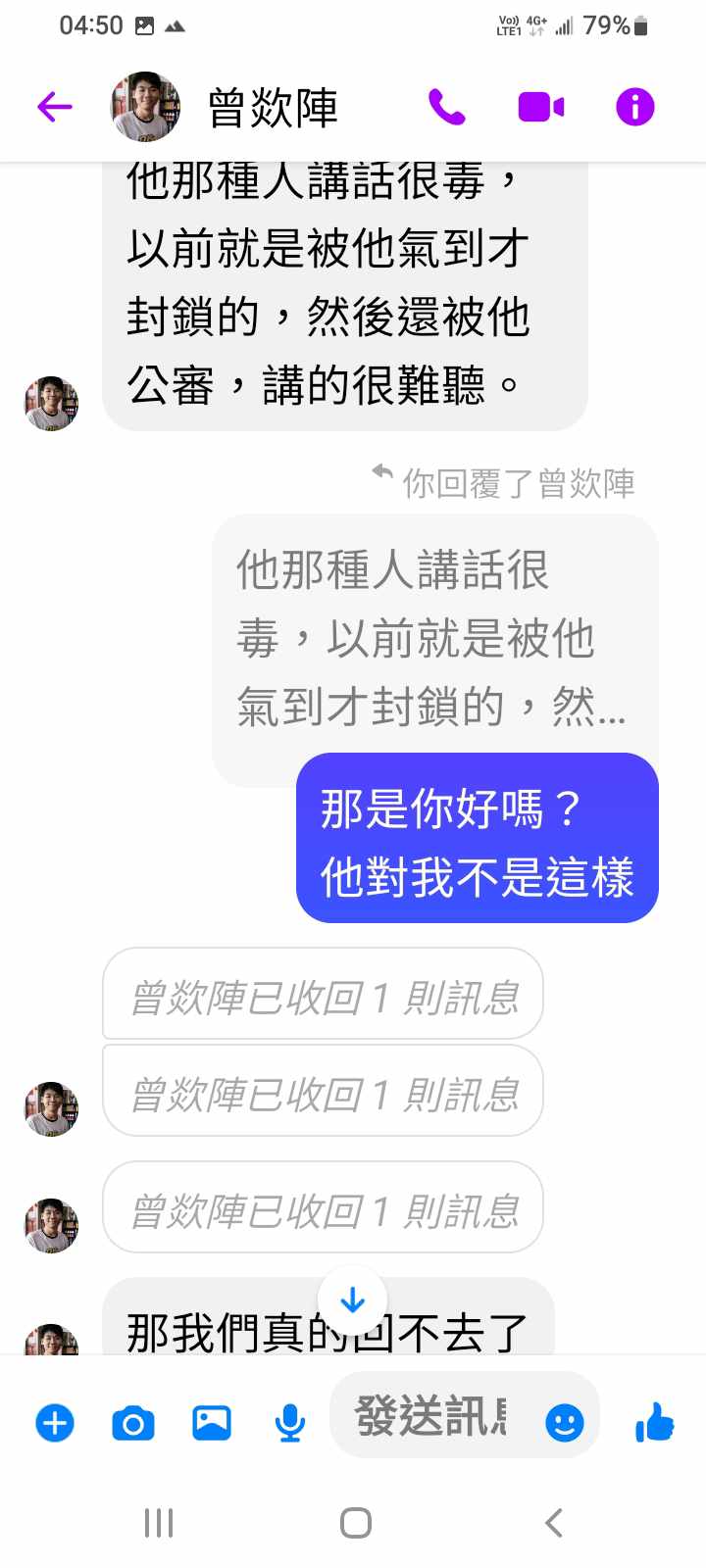This screenshot has height=1568, width=706.
Task: Open the camera to take a photo
Action: [x=133, y=1422]
